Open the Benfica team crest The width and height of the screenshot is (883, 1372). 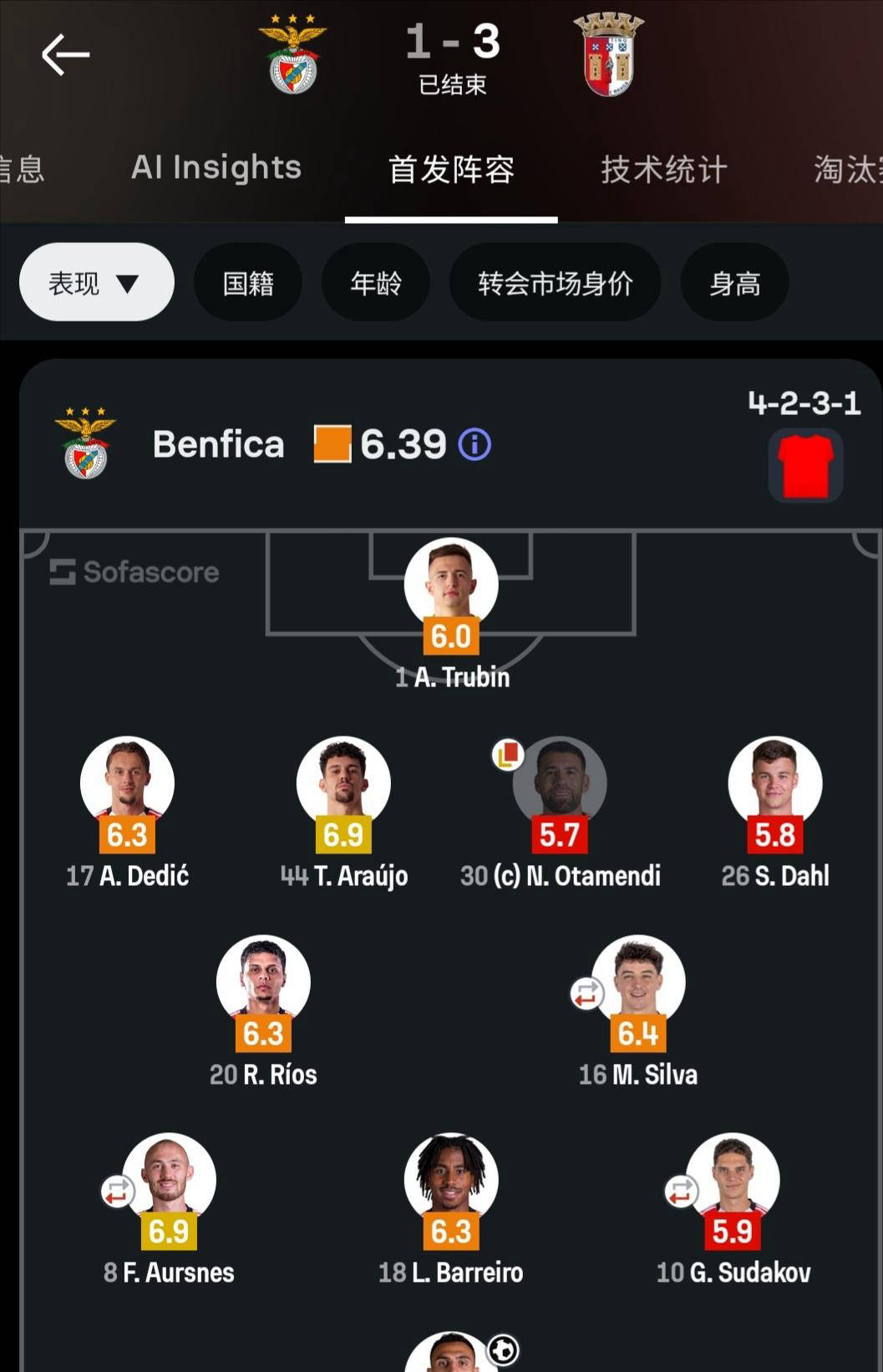[x=293, y=55]
